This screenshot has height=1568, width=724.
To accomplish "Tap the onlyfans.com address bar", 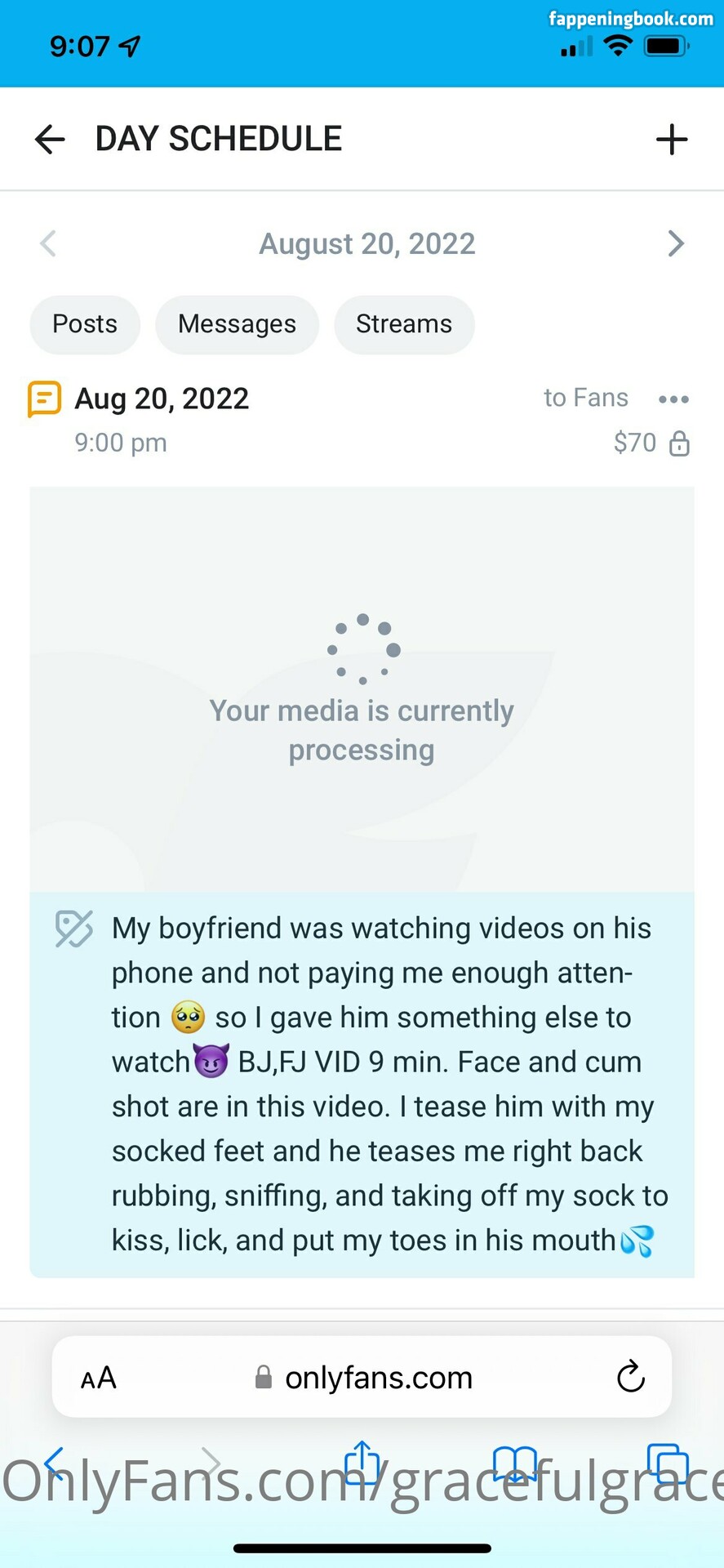I will pyautogui.click(x=363, y=1379).
